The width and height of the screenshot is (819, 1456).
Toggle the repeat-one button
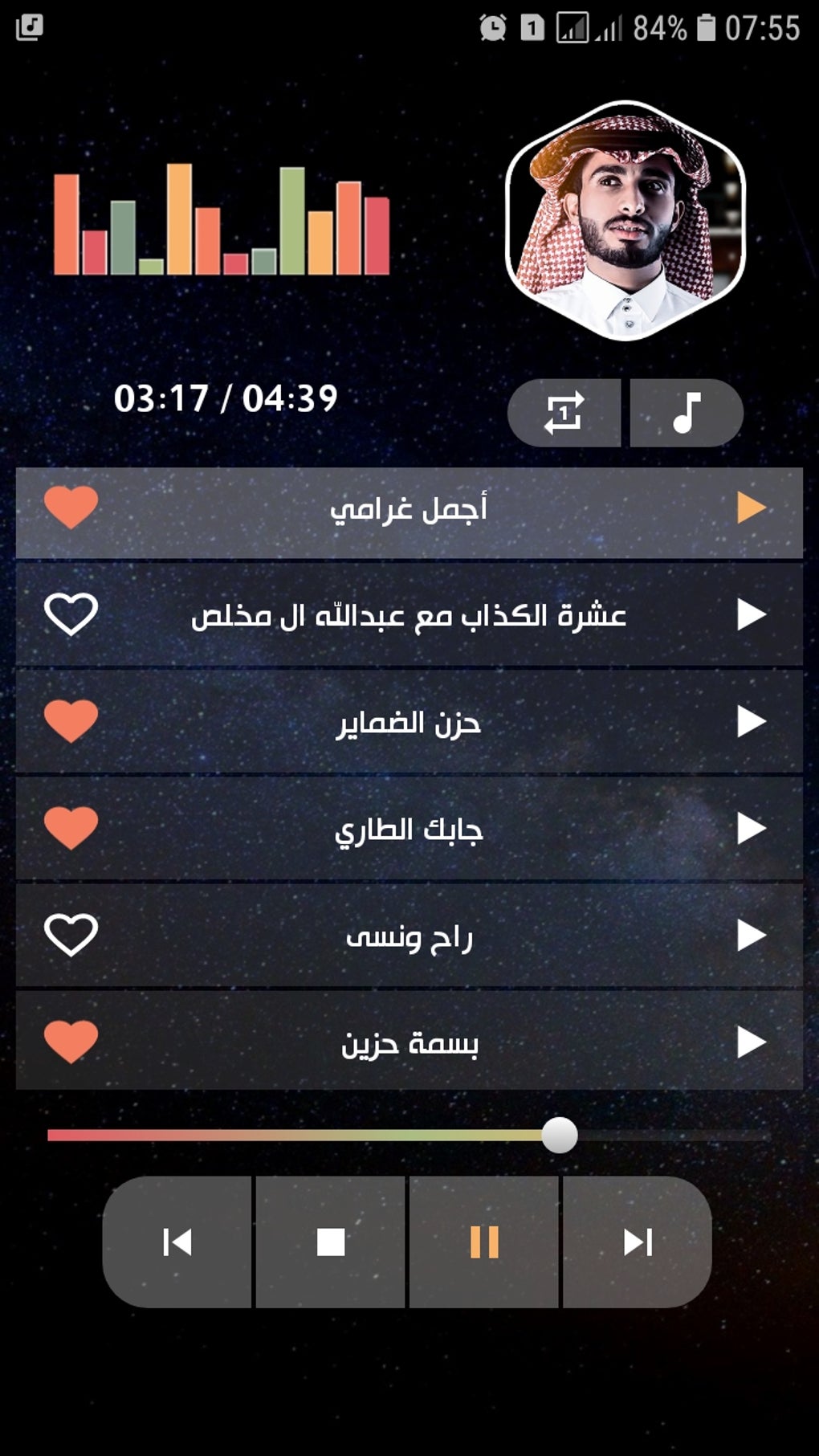point(564,413)
